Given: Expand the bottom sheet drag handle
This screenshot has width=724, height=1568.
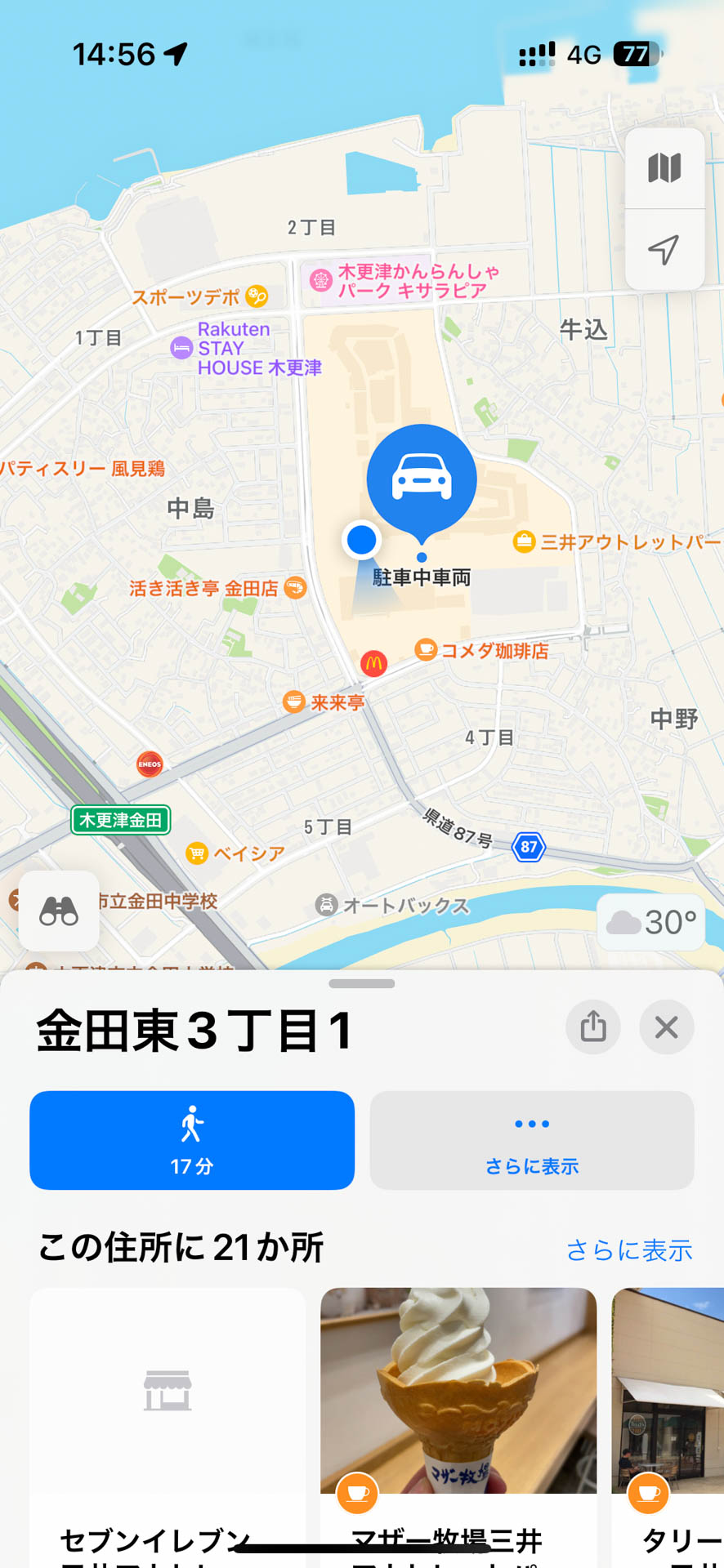Looking at the screenshot, I should pos(362,984).
